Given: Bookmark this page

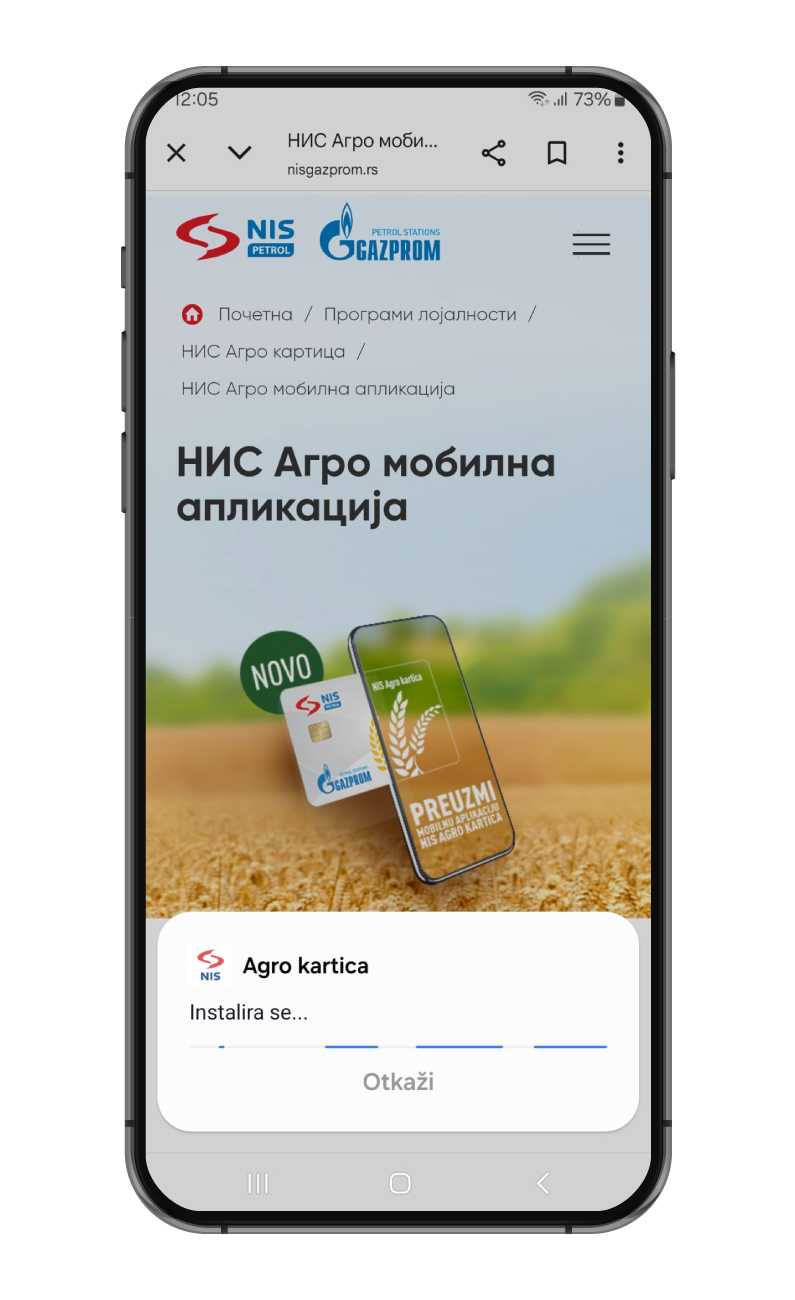Looking at the screenshot, I should [557, 153].
